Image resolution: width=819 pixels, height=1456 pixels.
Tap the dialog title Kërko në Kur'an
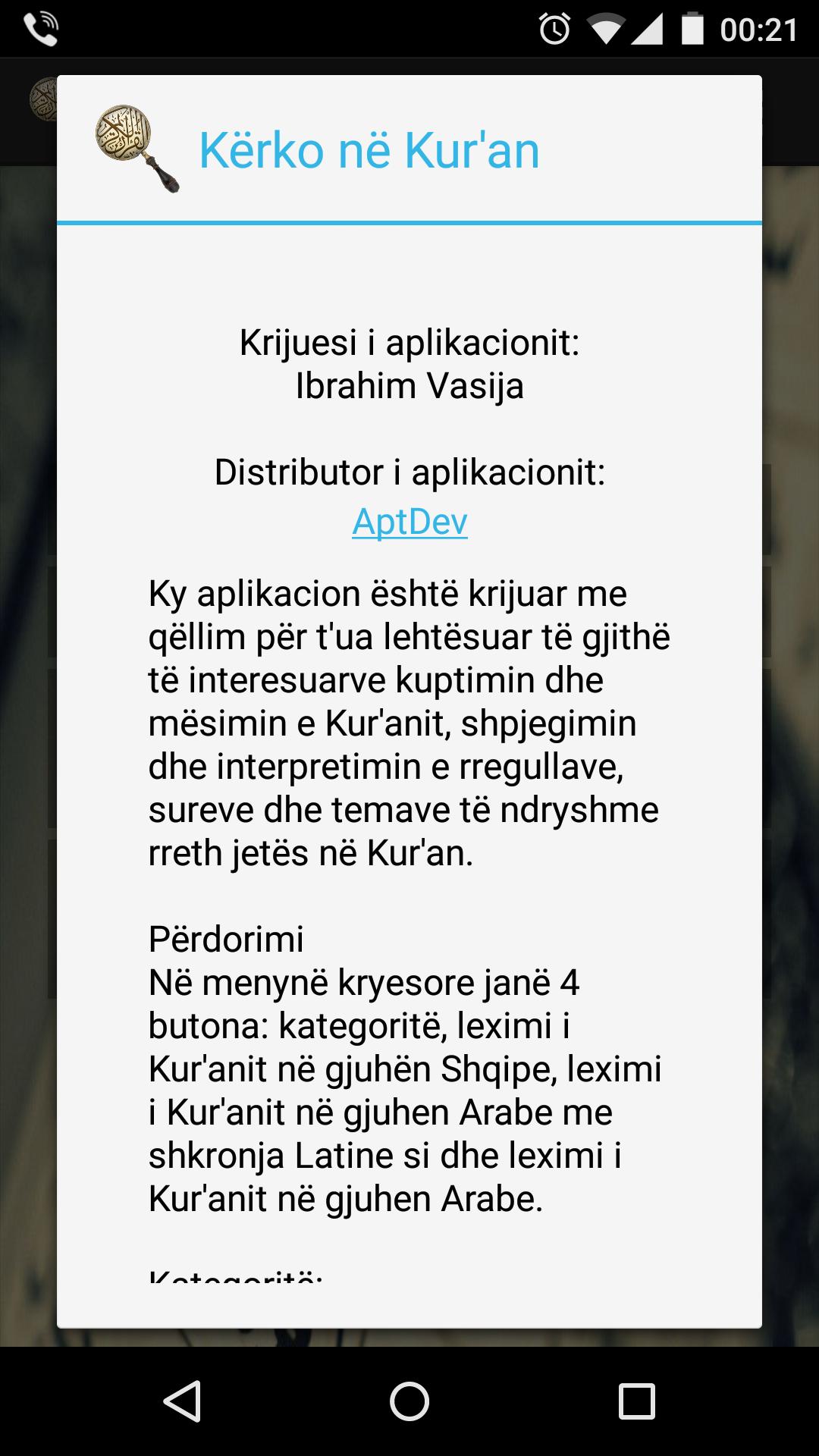coord(369,149)
